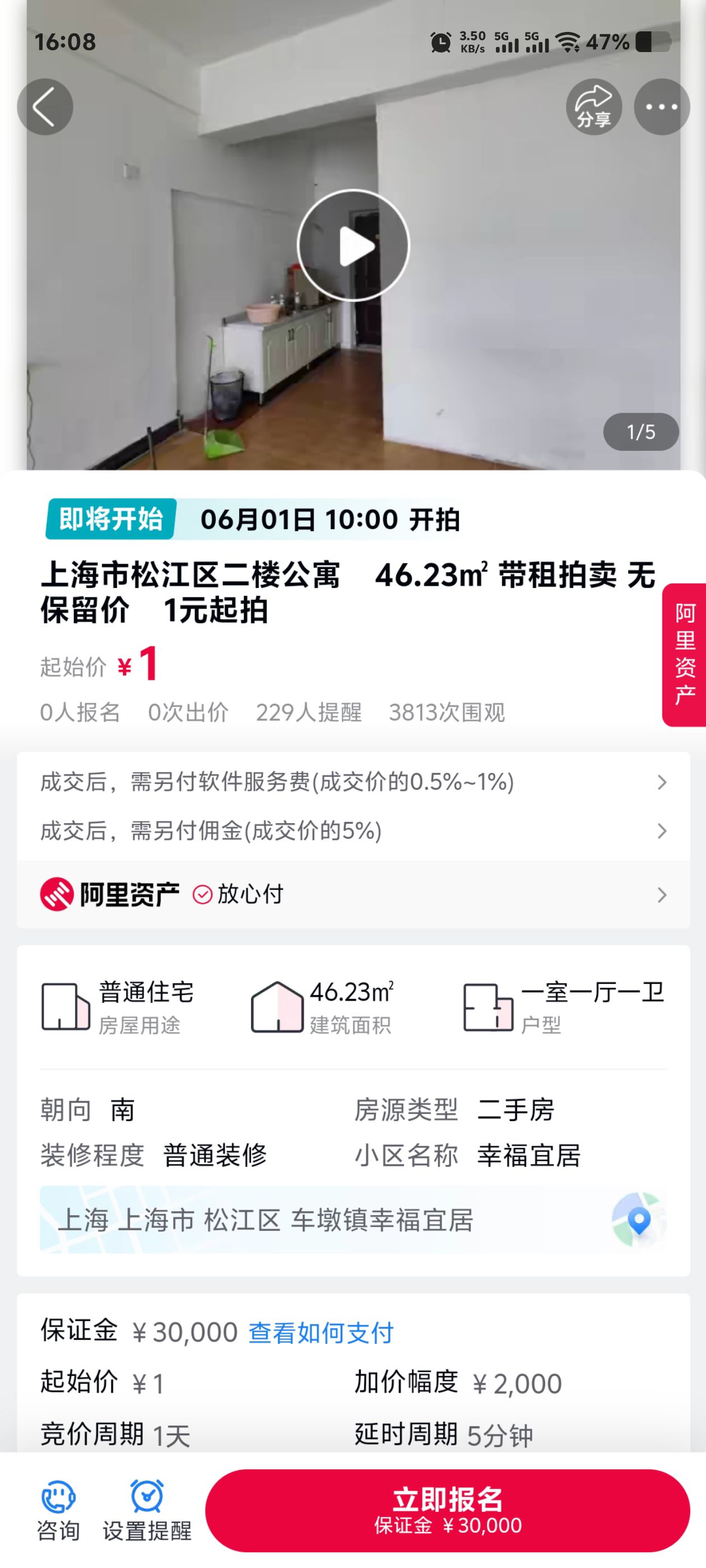
Task: Open the 阿里资产 放心付 row
Action: point(354,894)
